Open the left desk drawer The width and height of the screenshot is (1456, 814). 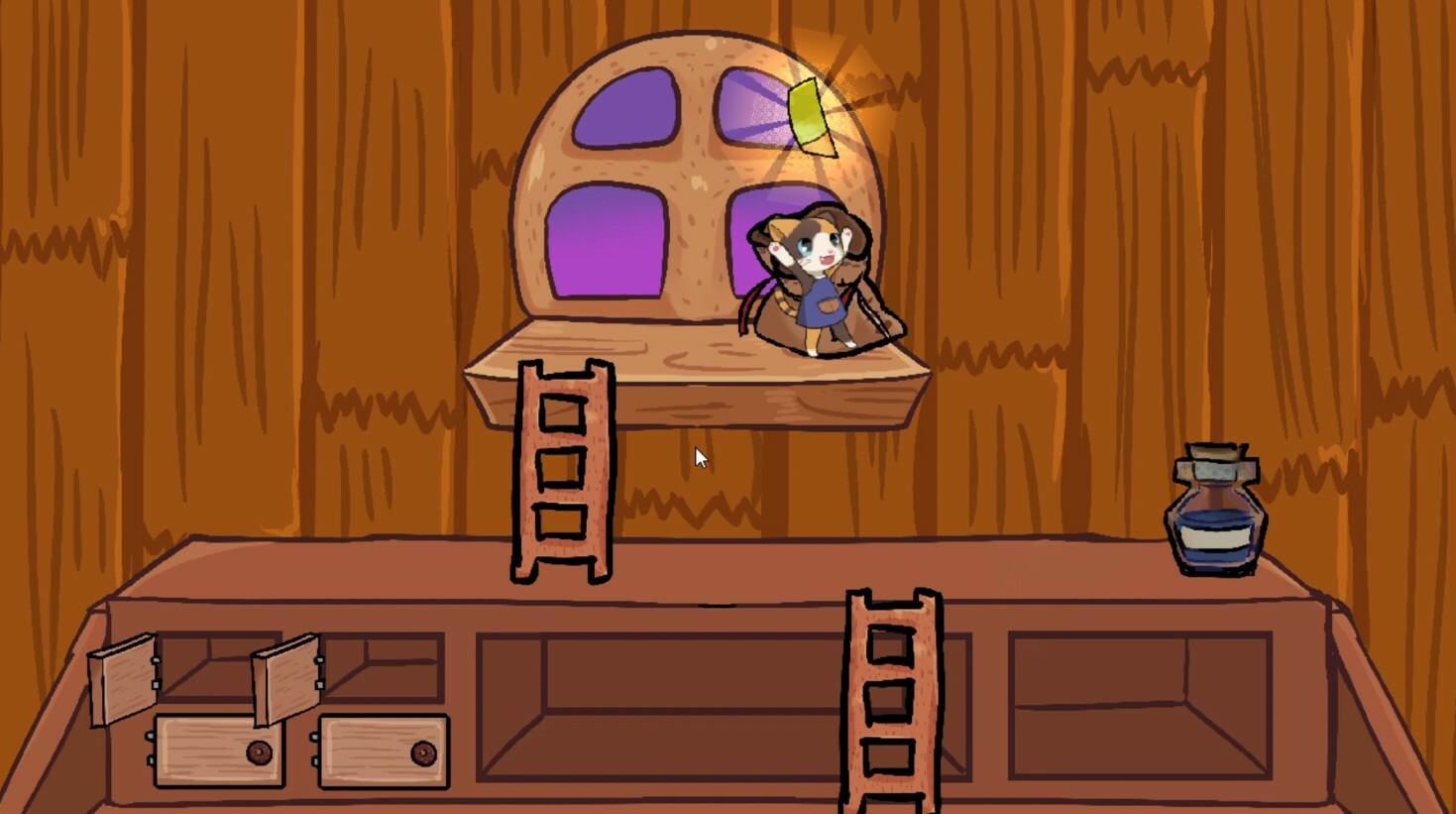coord(218,752)
